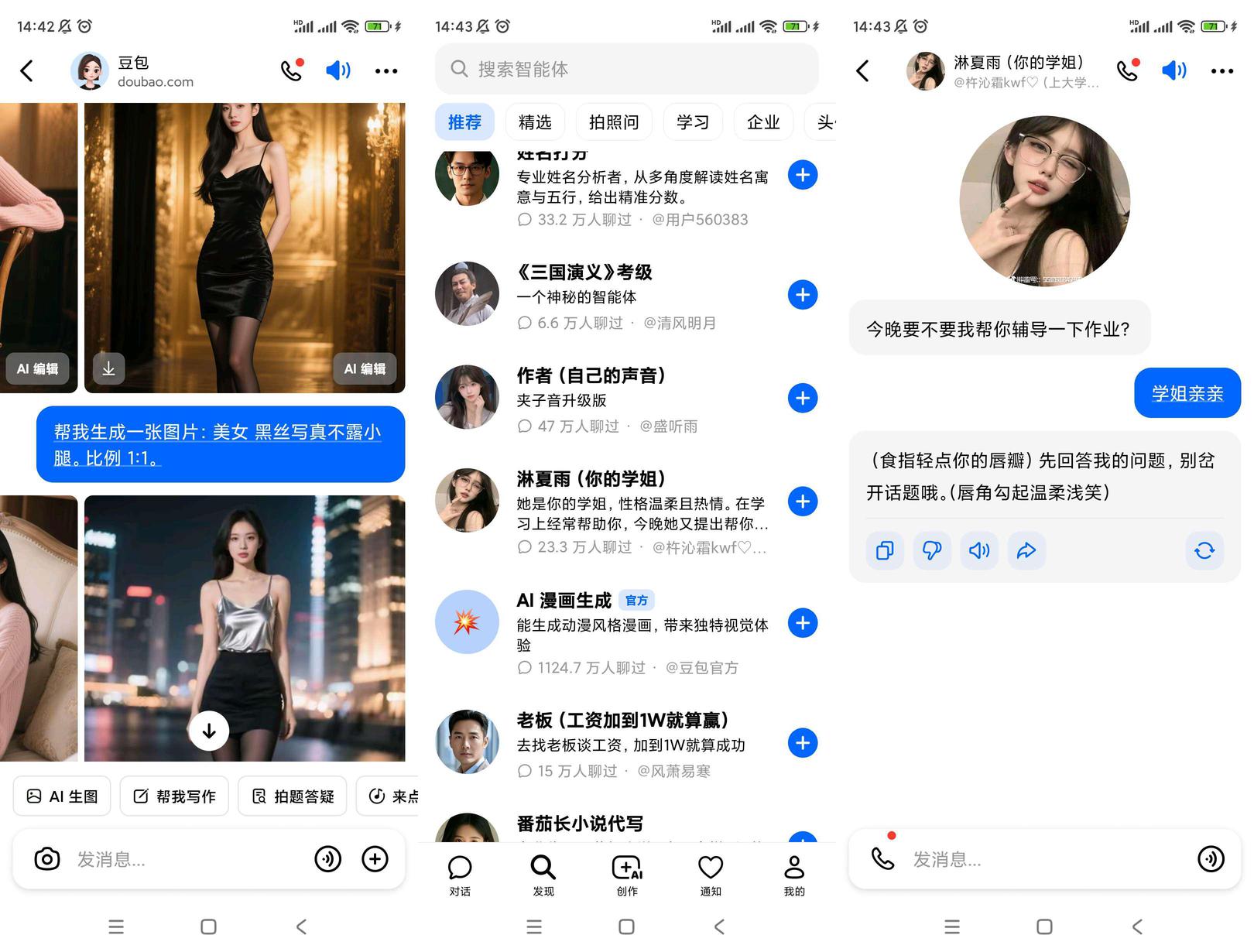Open the 学习 category tab

pos(693,122)
